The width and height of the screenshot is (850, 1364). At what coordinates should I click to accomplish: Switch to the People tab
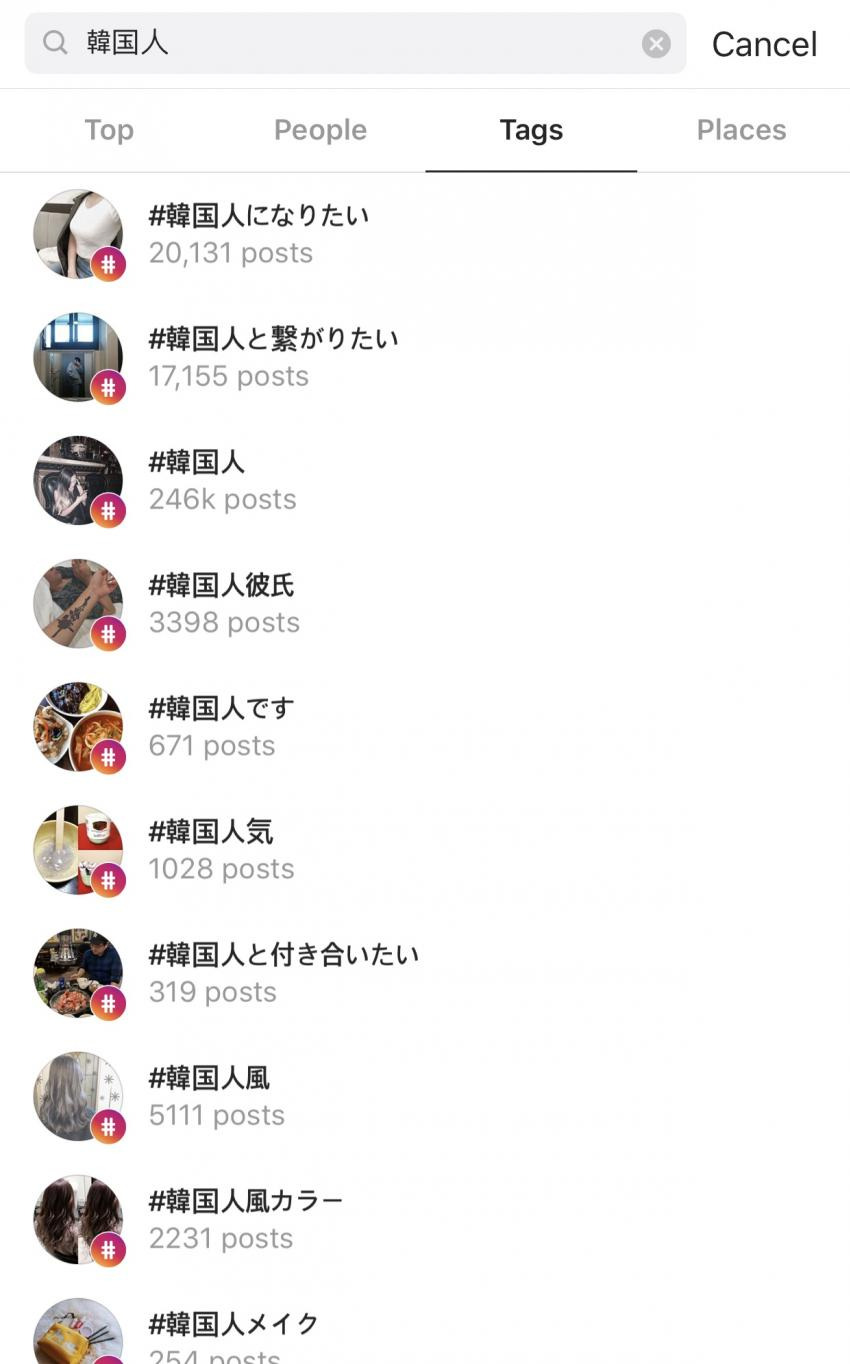click(320, 130)
